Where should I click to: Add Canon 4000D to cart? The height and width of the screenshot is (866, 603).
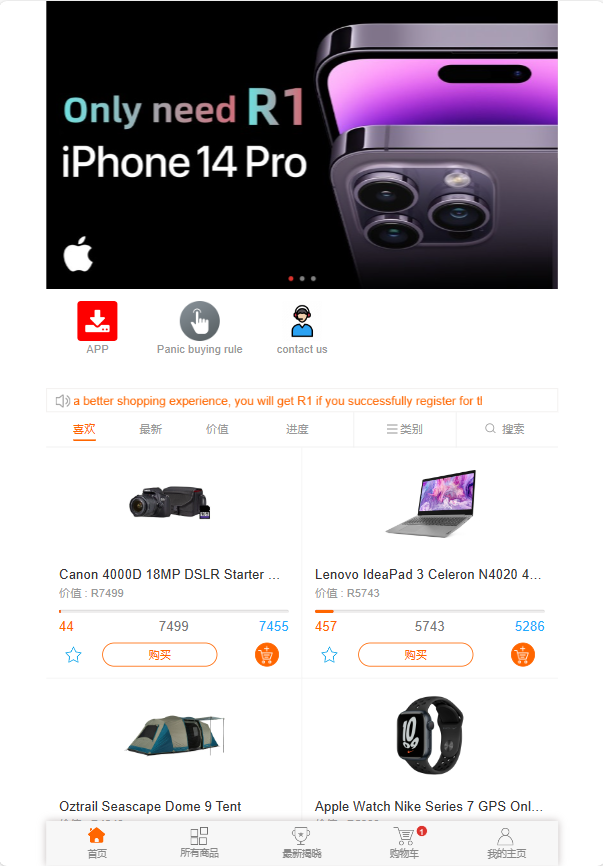(267, 655)
